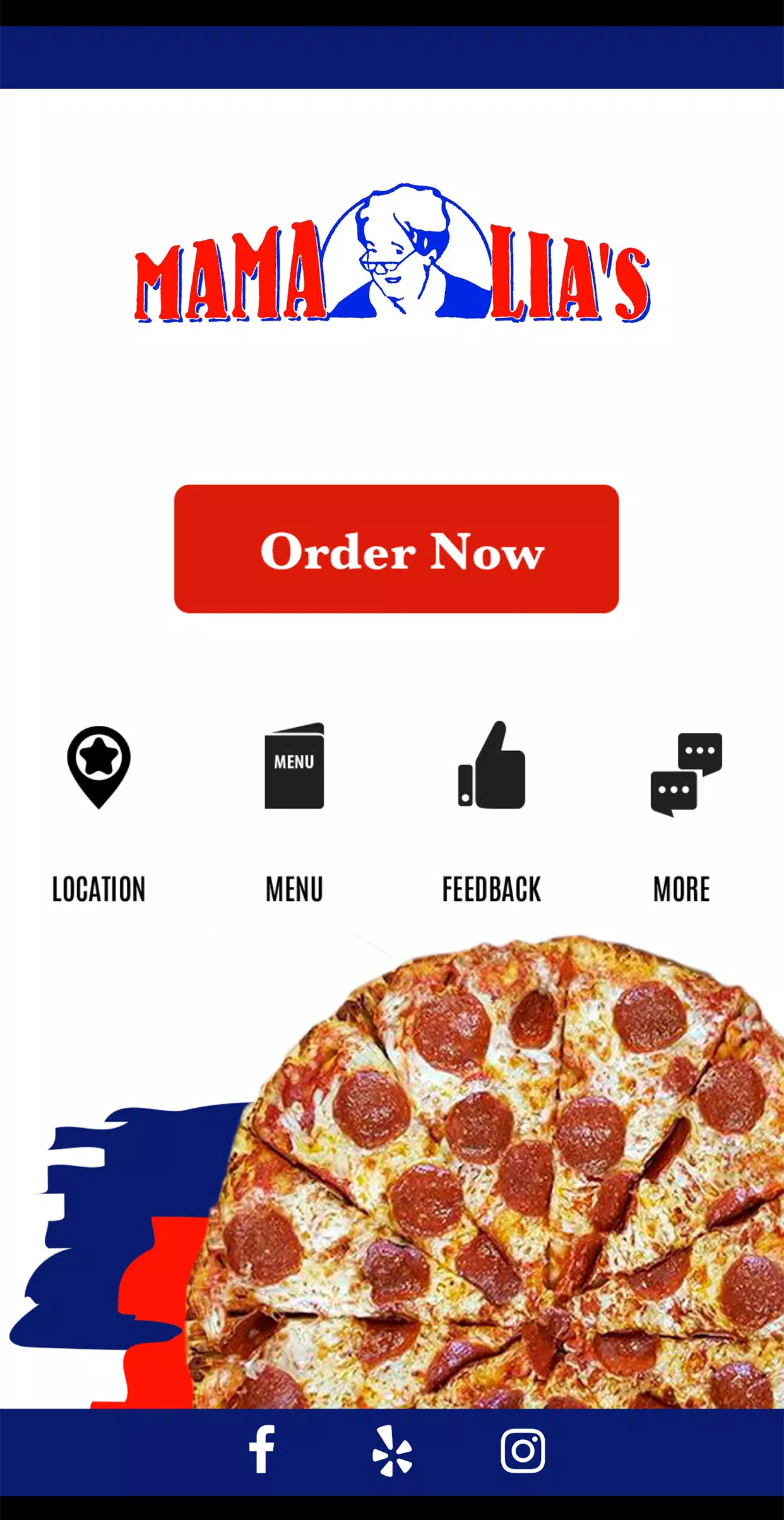Viewport: 784px width, 1520px height.
Task: Tap the Order Now button
Action: click(x=396, y=549)
